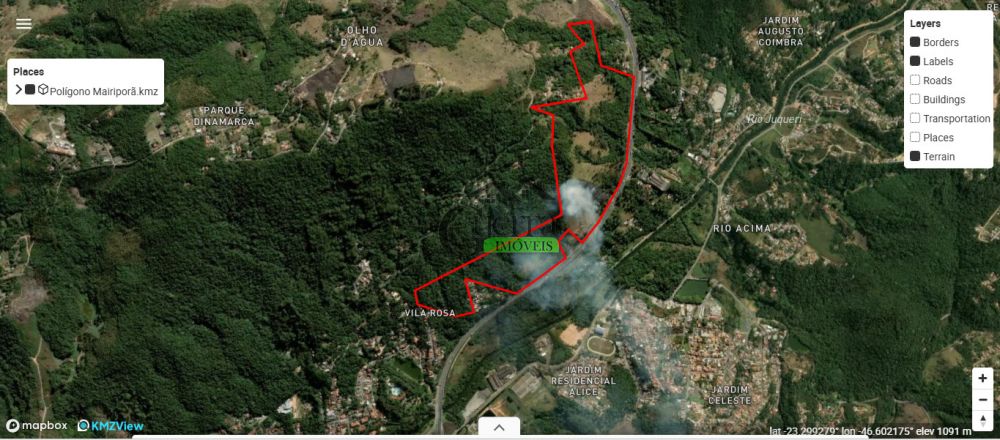This screenshot has width=1000, height=440.
Task: Open the KMZView logo link
Action: (110, 425)
